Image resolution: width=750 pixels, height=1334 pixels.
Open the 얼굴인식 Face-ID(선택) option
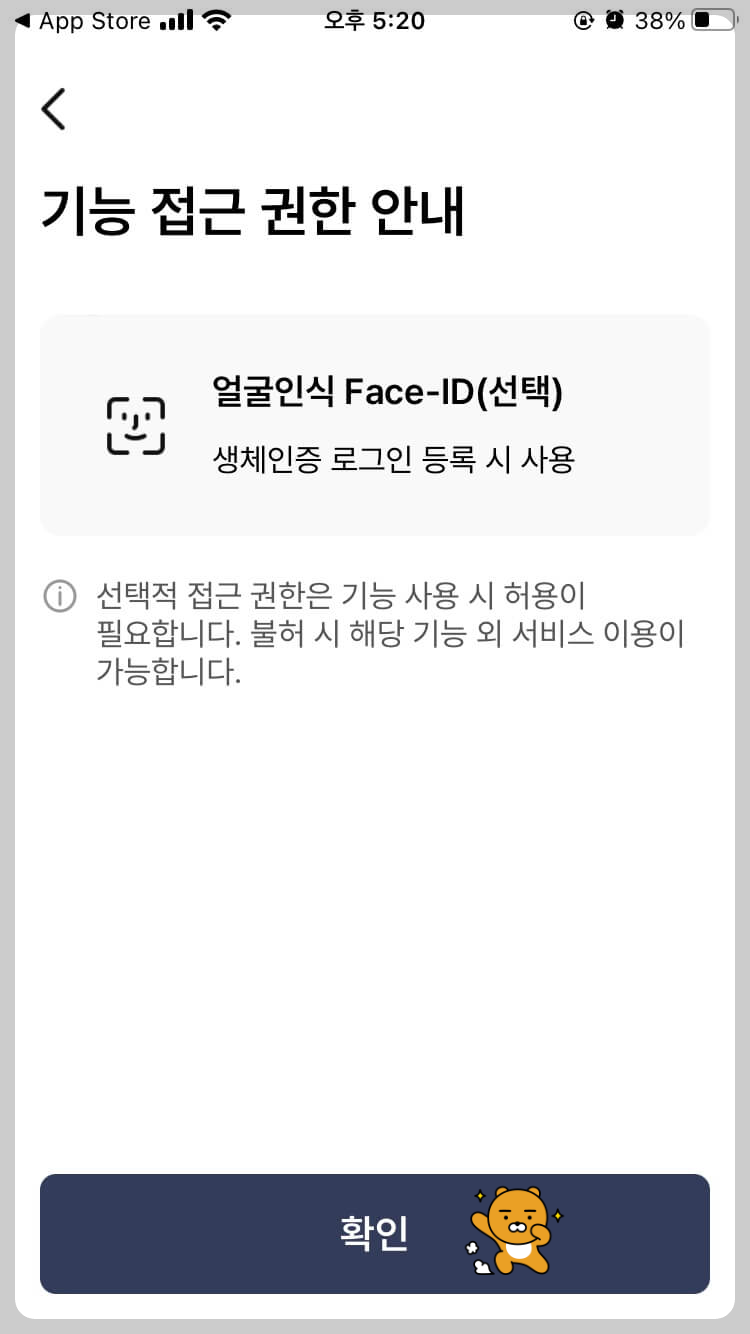pos(390,395)
